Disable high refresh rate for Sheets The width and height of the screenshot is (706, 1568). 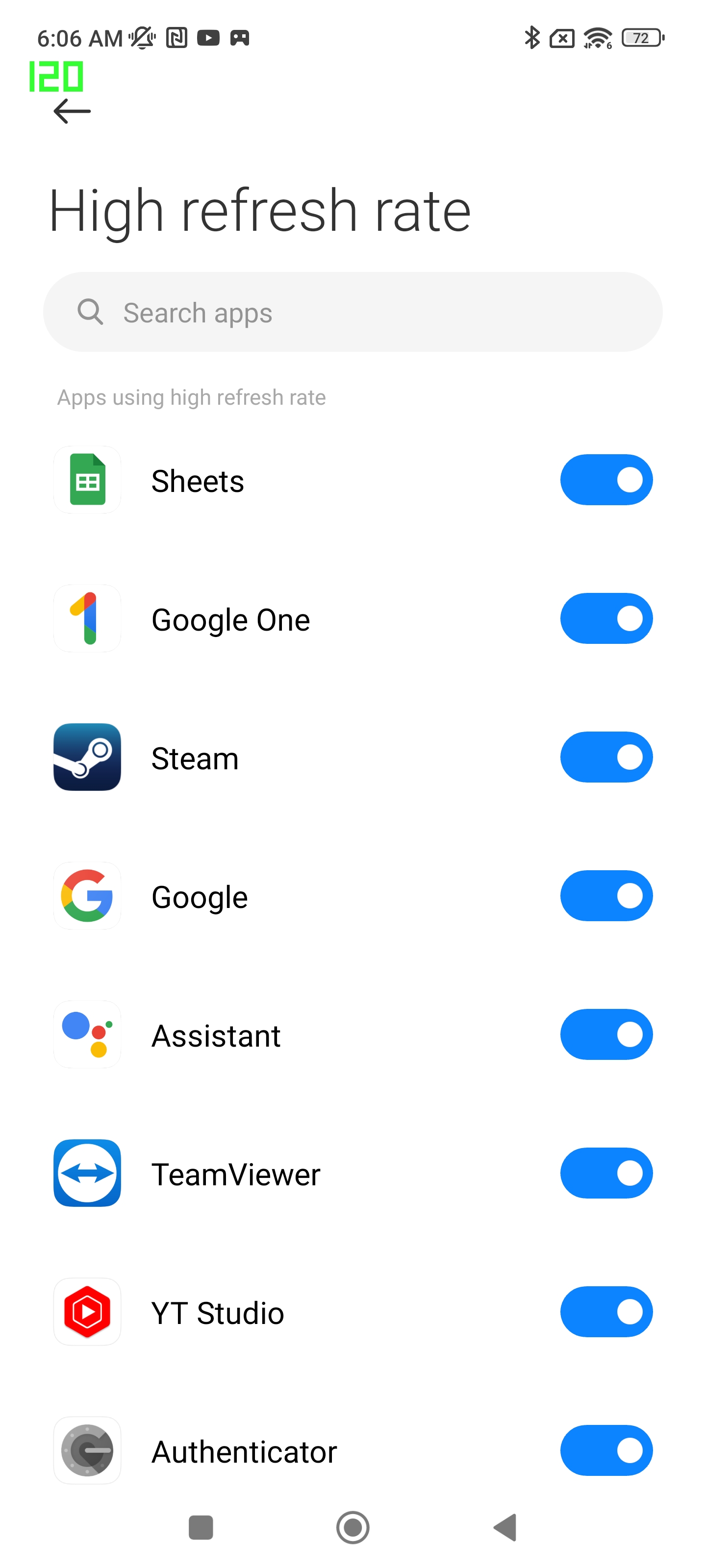click(x=605, y=480)
